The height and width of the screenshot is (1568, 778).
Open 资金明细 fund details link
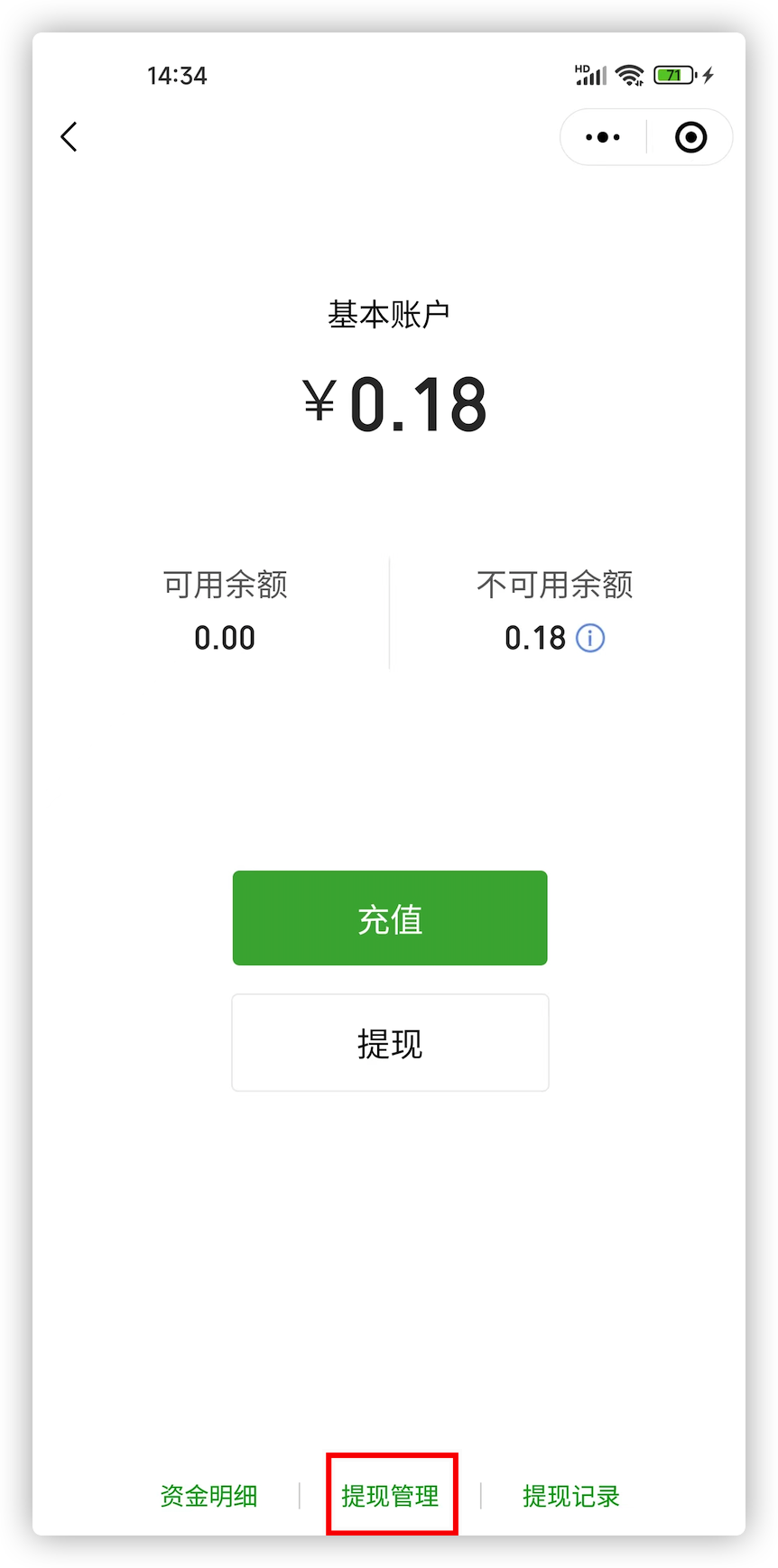pyautogui.click(x=208, y=1496)
